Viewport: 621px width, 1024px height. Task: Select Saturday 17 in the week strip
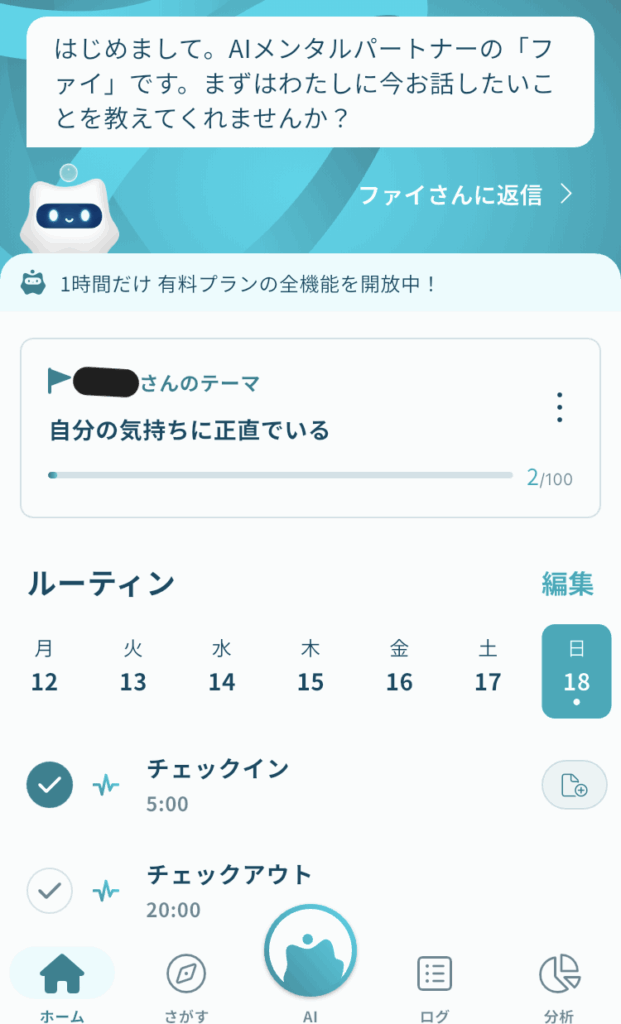pos(488,666)
